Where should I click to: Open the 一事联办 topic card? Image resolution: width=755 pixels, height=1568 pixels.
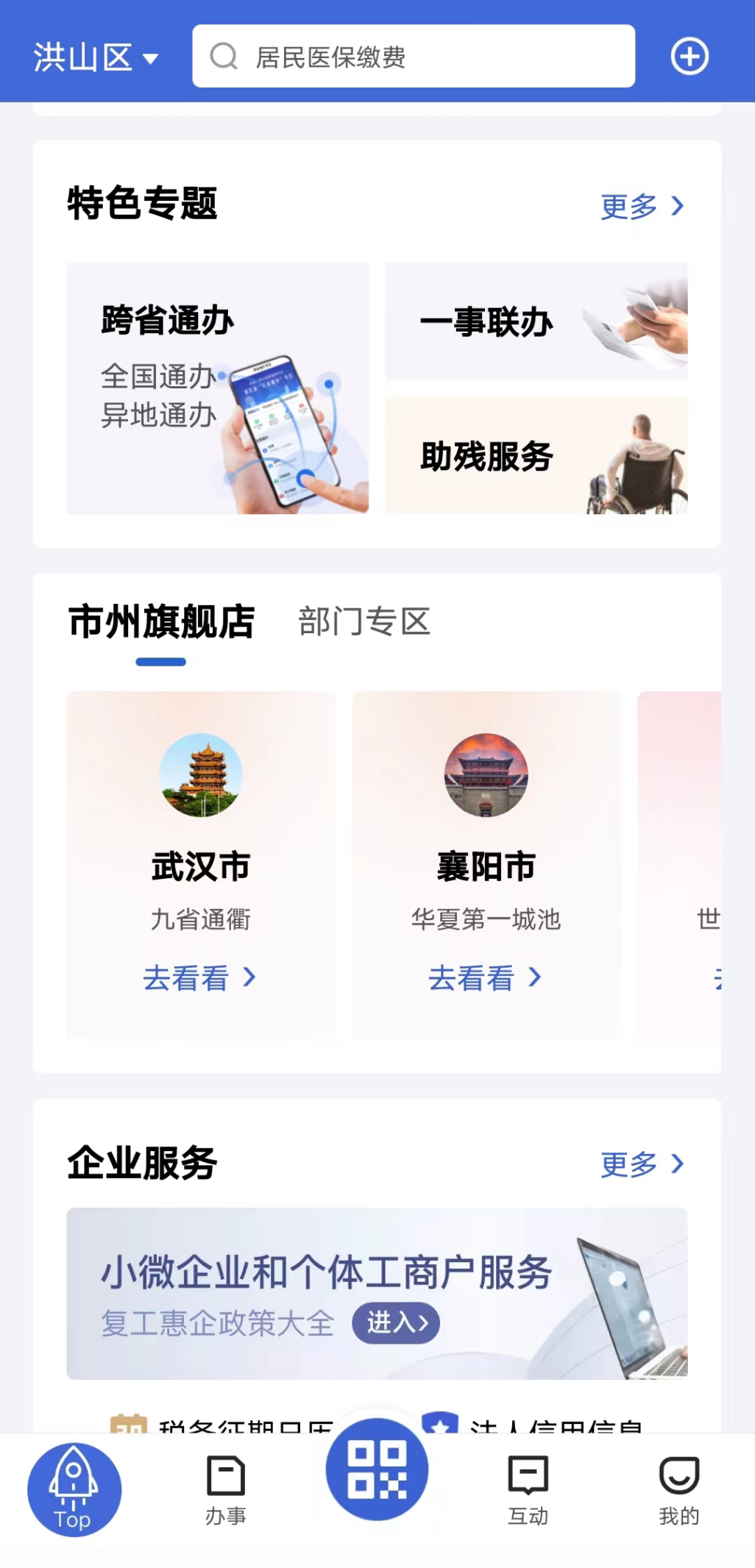tap(536, 321)
